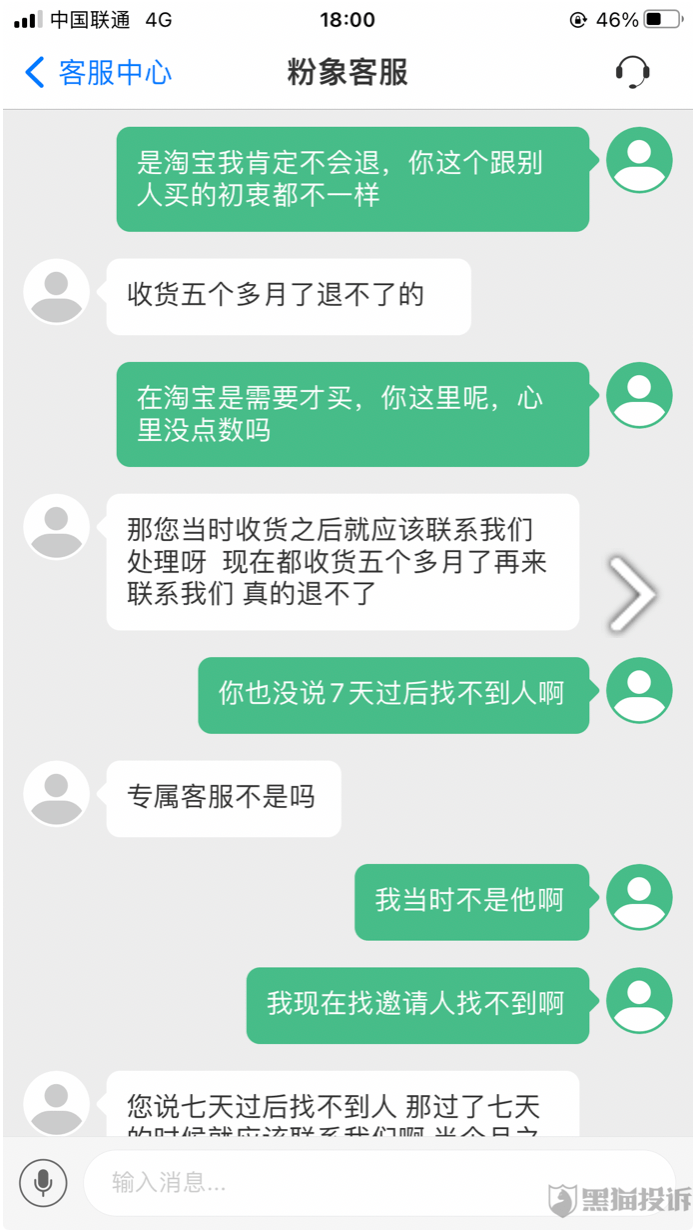This screenshot has width=696, height=1232.
Task: Go back to 客服中心
Action: pos(97,73)
